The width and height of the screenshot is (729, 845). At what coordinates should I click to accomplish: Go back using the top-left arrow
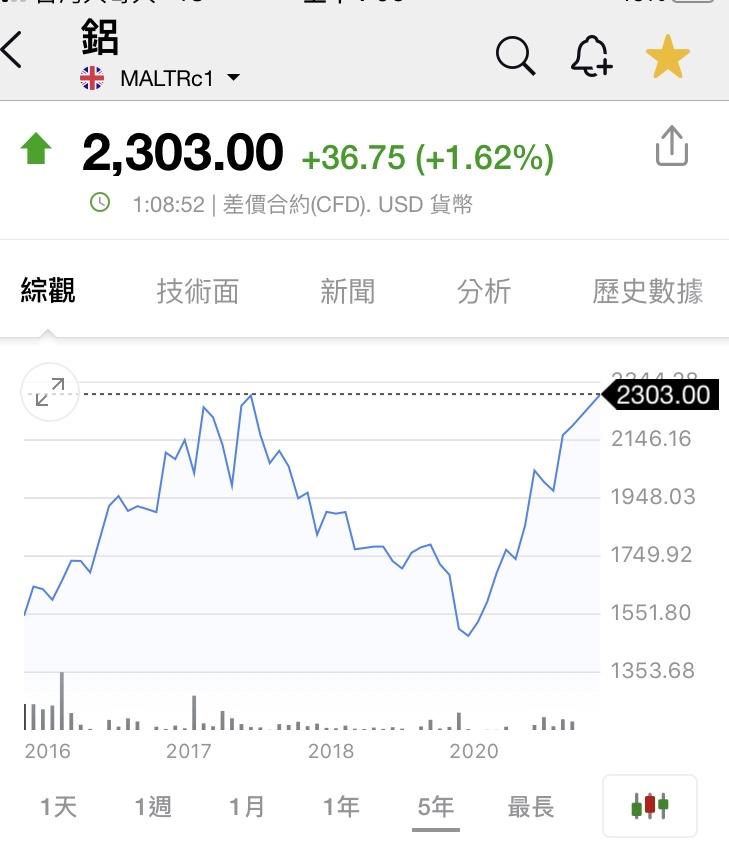(x=14, y=51)
